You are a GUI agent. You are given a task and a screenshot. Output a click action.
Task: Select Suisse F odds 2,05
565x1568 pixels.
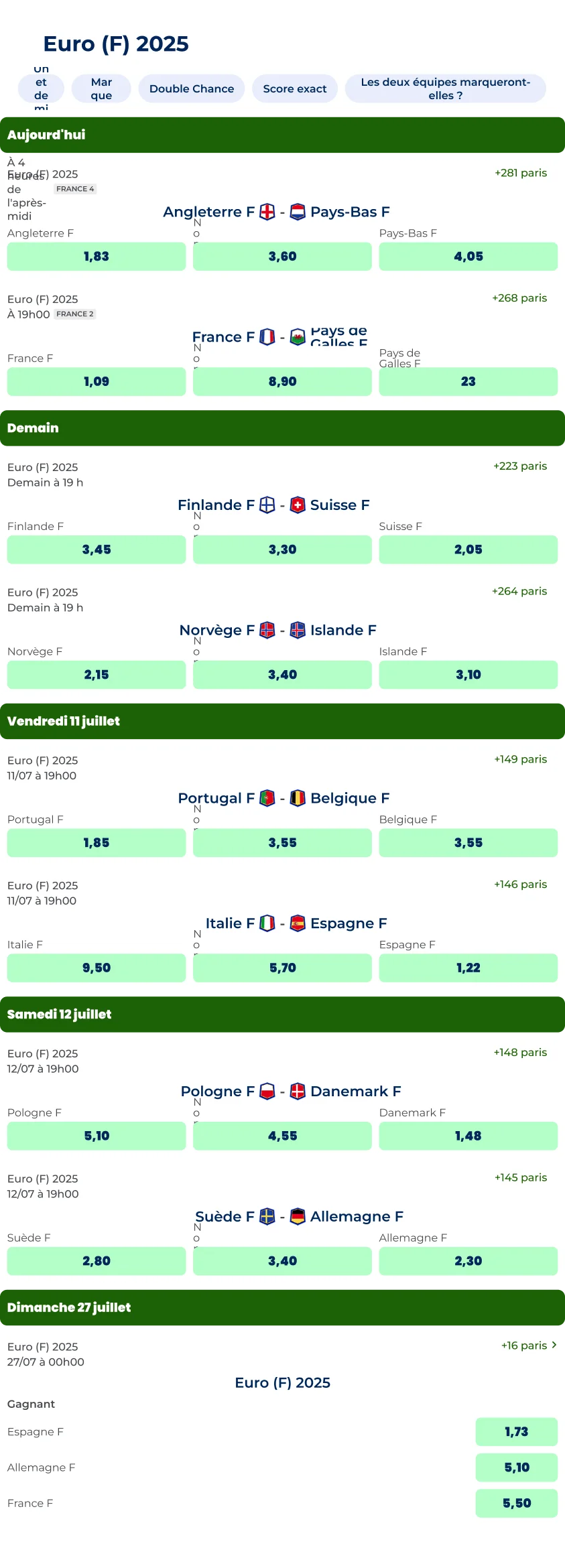pos(468,549)
